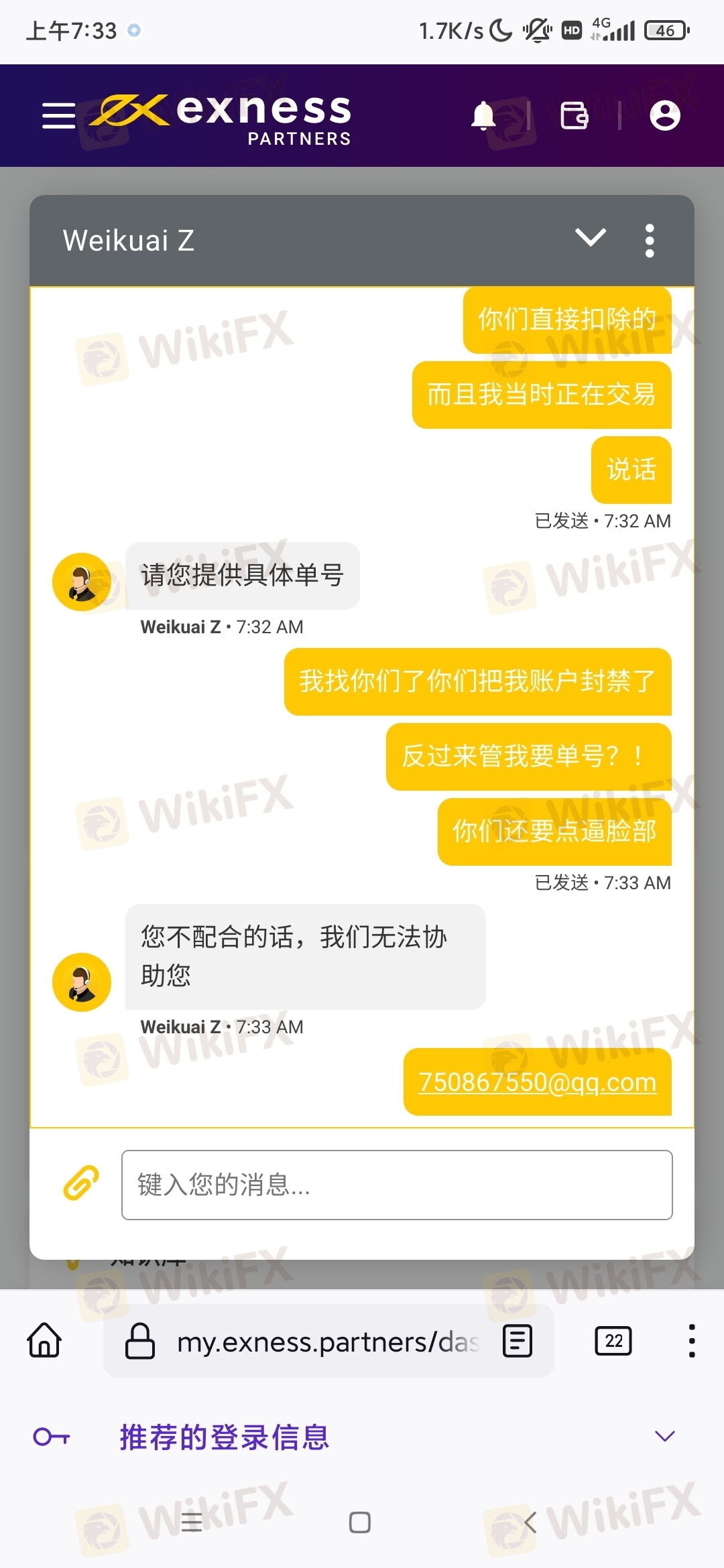Image resolution: width=724 pixels, height=1568 pixels.
Task: Open the user profile icon
Action: coord(665,115)
